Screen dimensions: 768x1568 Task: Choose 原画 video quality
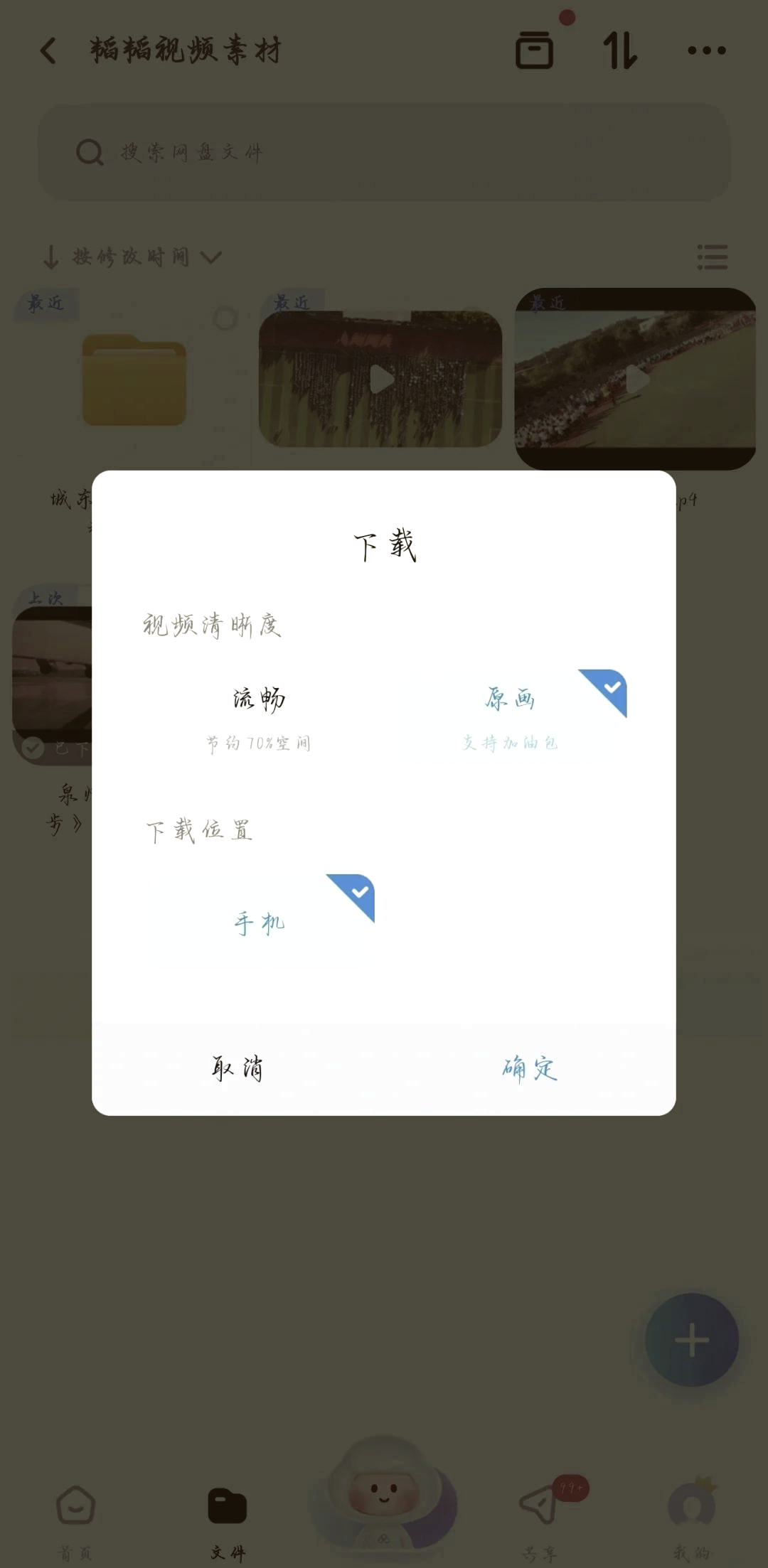[511, 715]
